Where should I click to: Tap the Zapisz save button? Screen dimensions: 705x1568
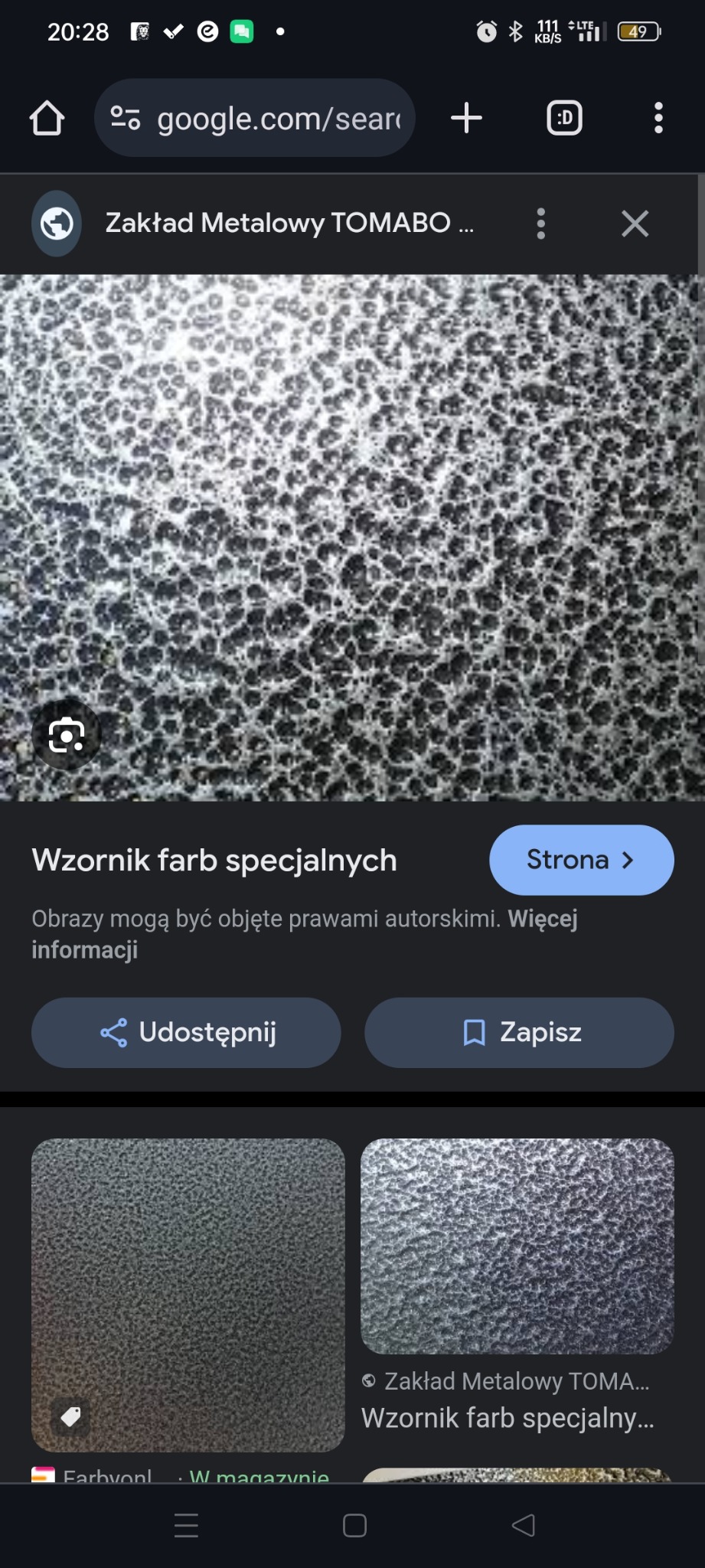pyautogui.click(x=519, y=1032)
